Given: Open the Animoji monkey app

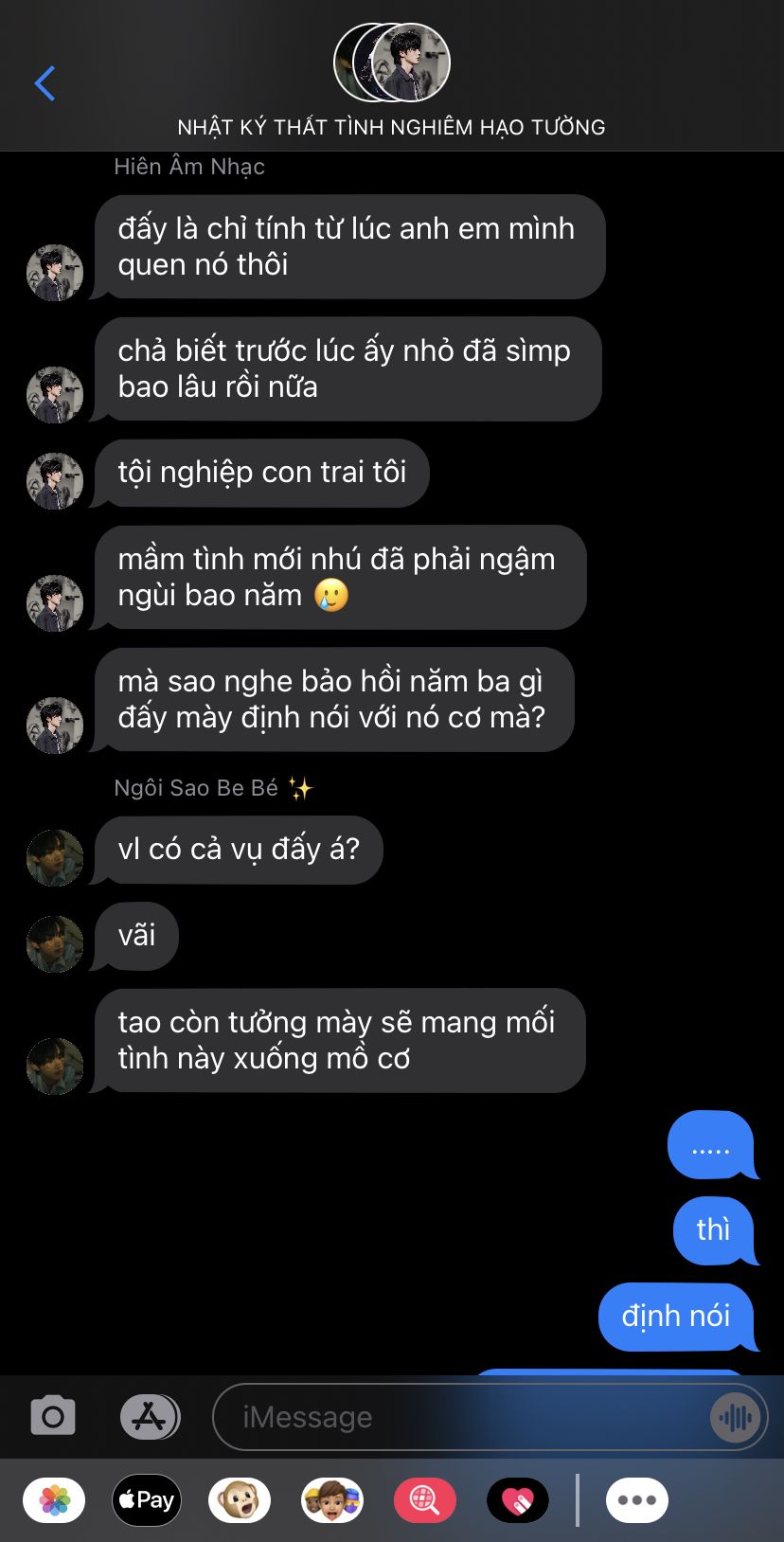Looking at the screenshot, I should [x=240, y=1500].
